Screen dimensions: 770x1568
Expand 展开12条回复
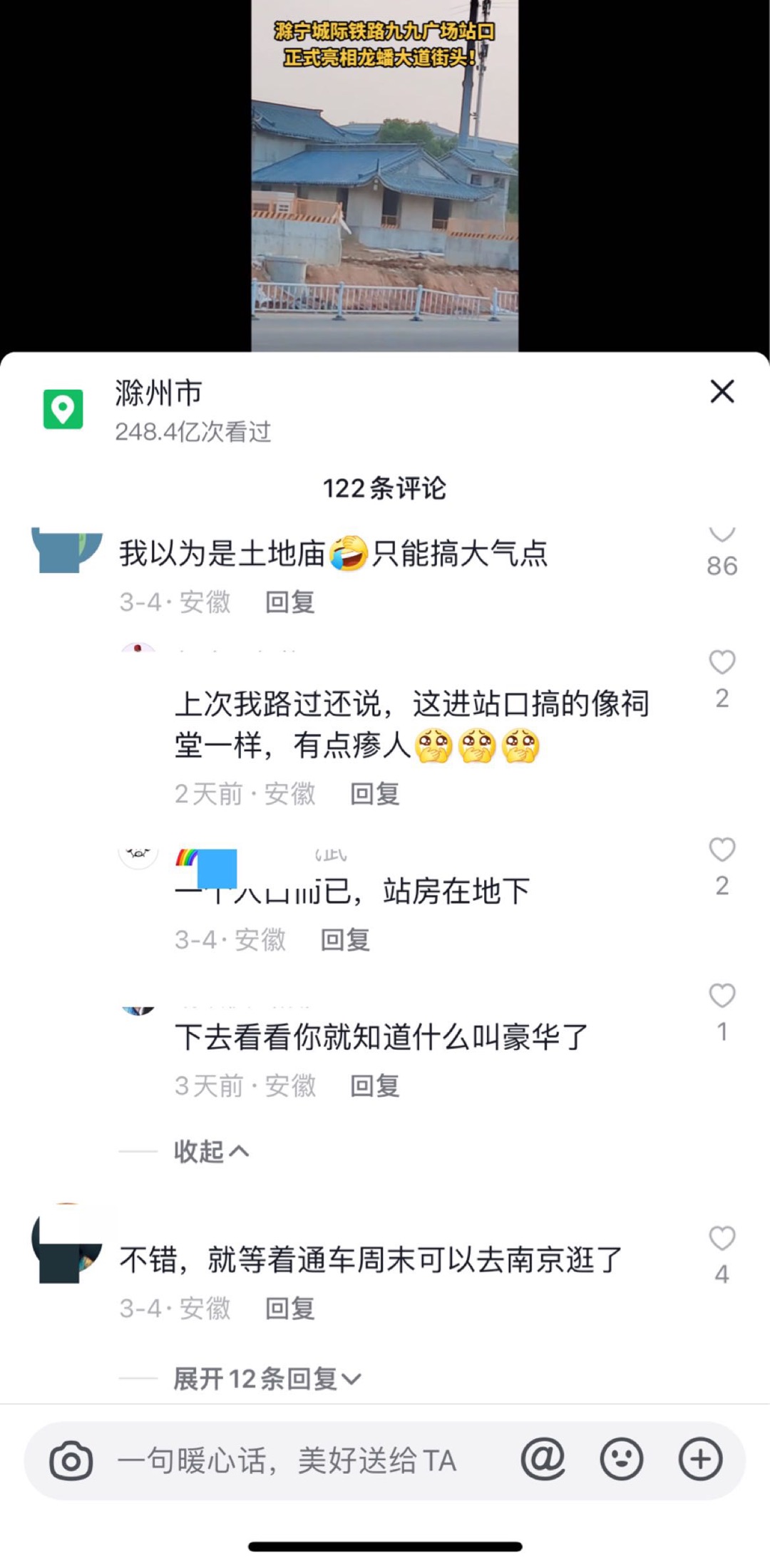[x=267, y=1378]
